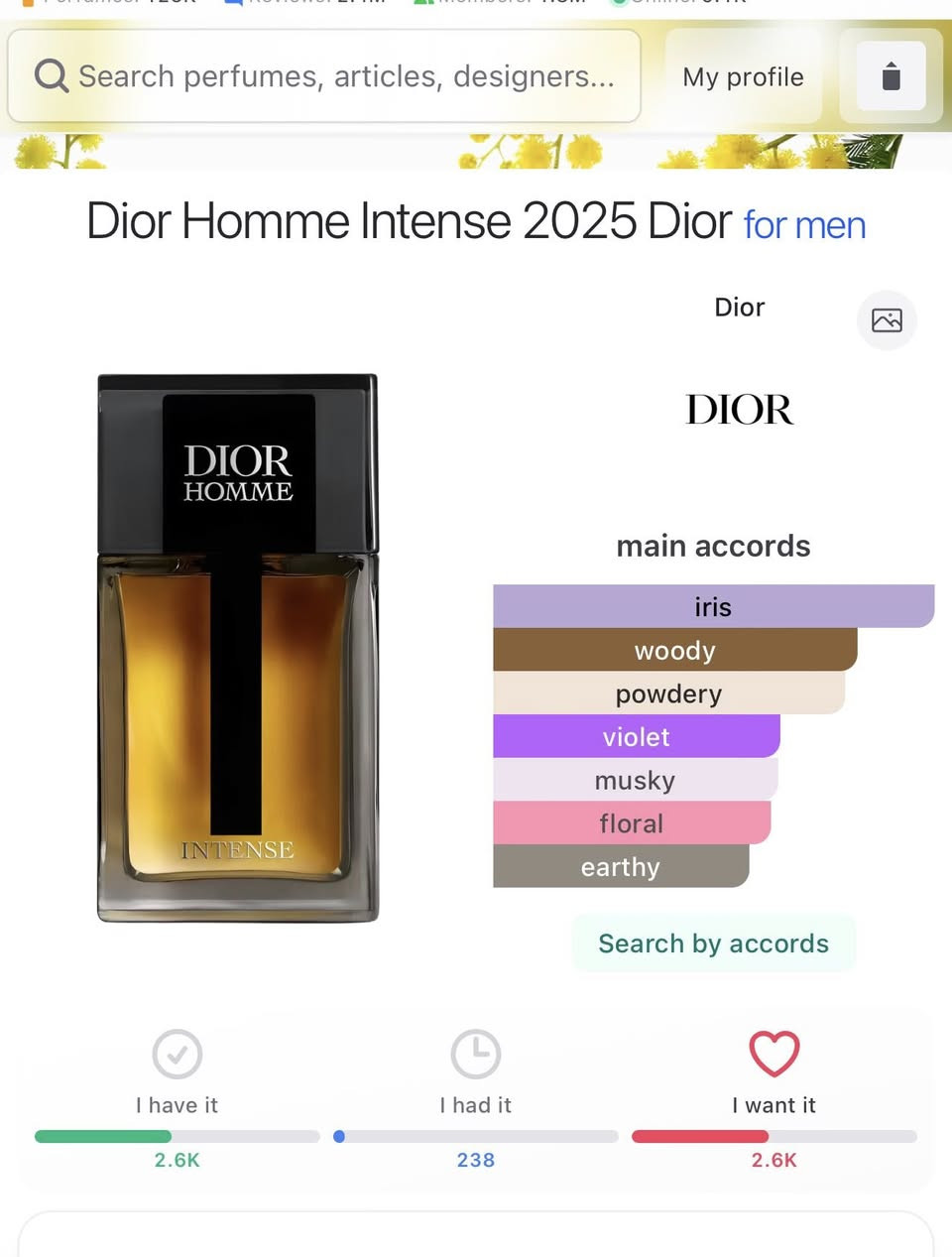Open the perfume bottle icon button
Image resolution: width=952 pixels, height=1257 pixels.
click(891, 76)
